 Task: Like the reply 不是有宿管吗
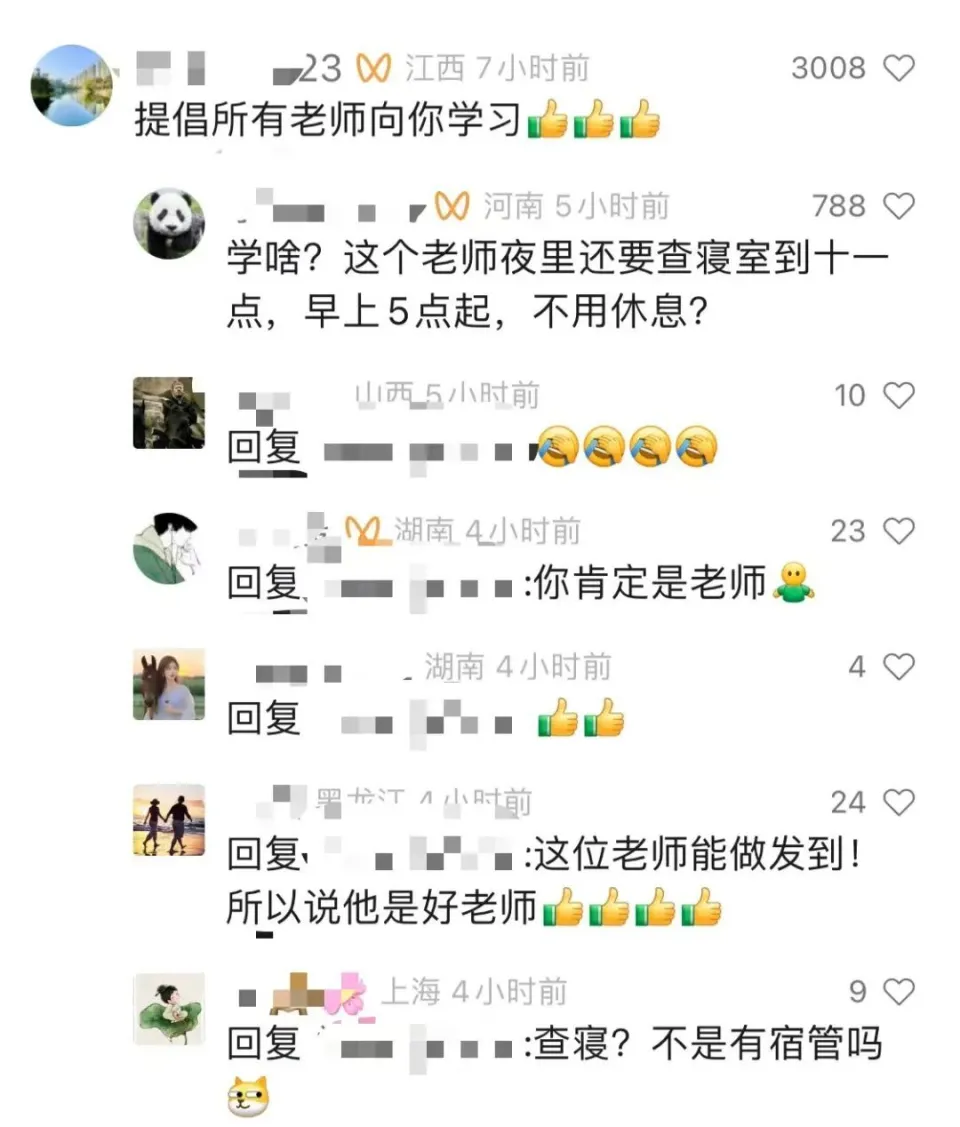pos(899,991)
